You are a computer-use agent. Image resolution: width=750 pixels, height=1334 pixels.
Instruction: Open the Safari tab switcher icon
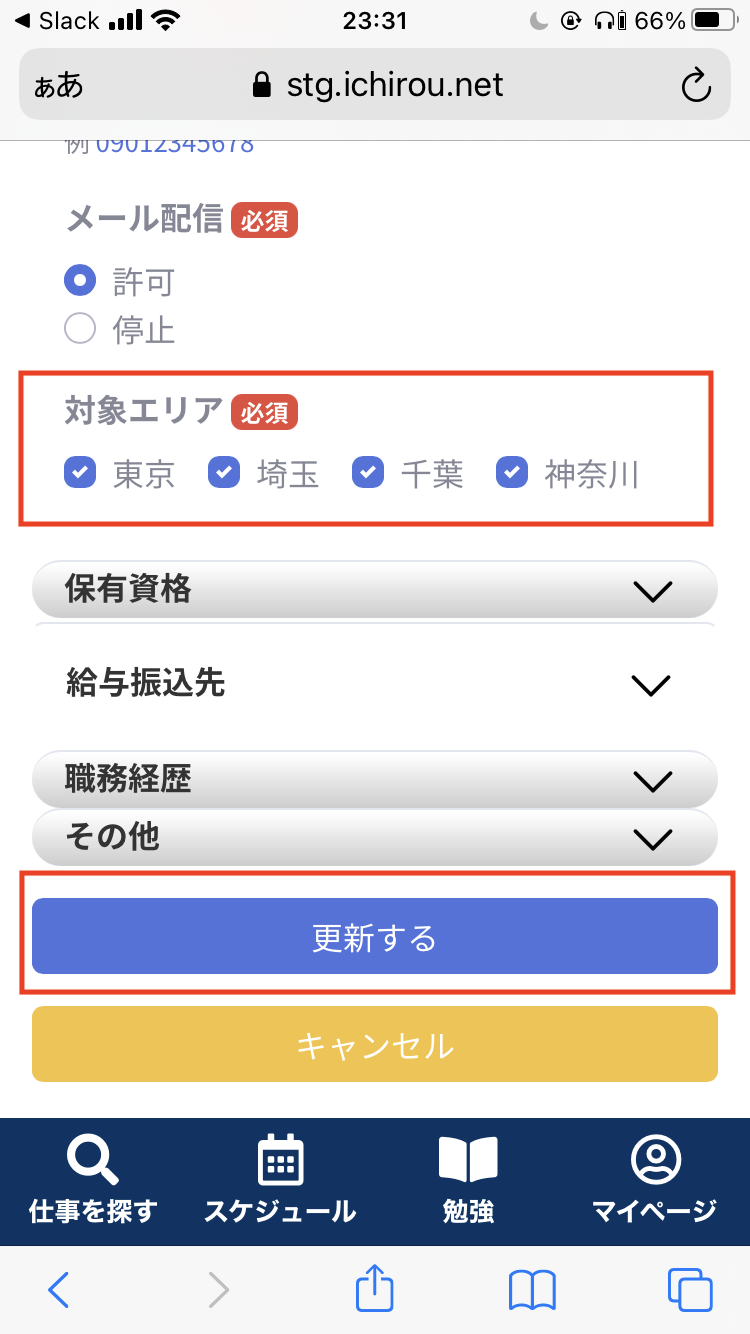coord(688,1290)
